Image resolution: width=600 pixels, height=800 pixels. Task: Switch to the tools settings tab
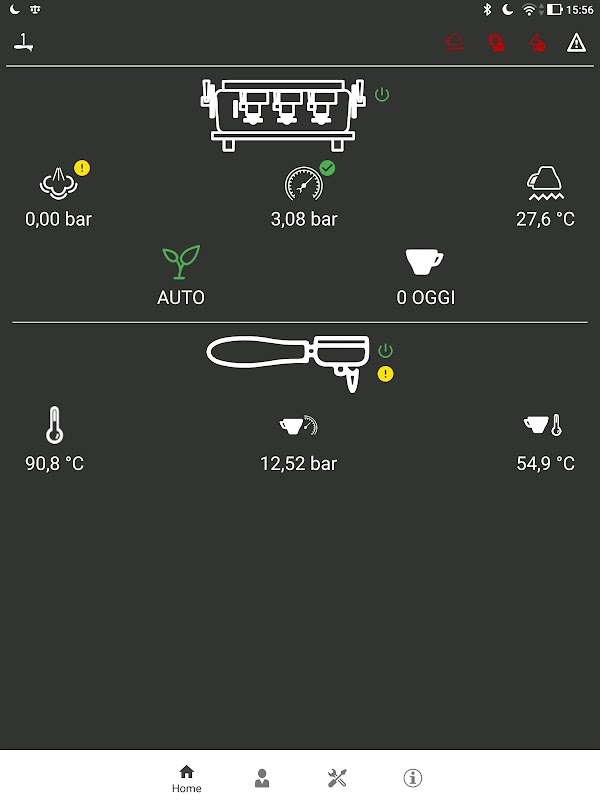coord(337,778)
